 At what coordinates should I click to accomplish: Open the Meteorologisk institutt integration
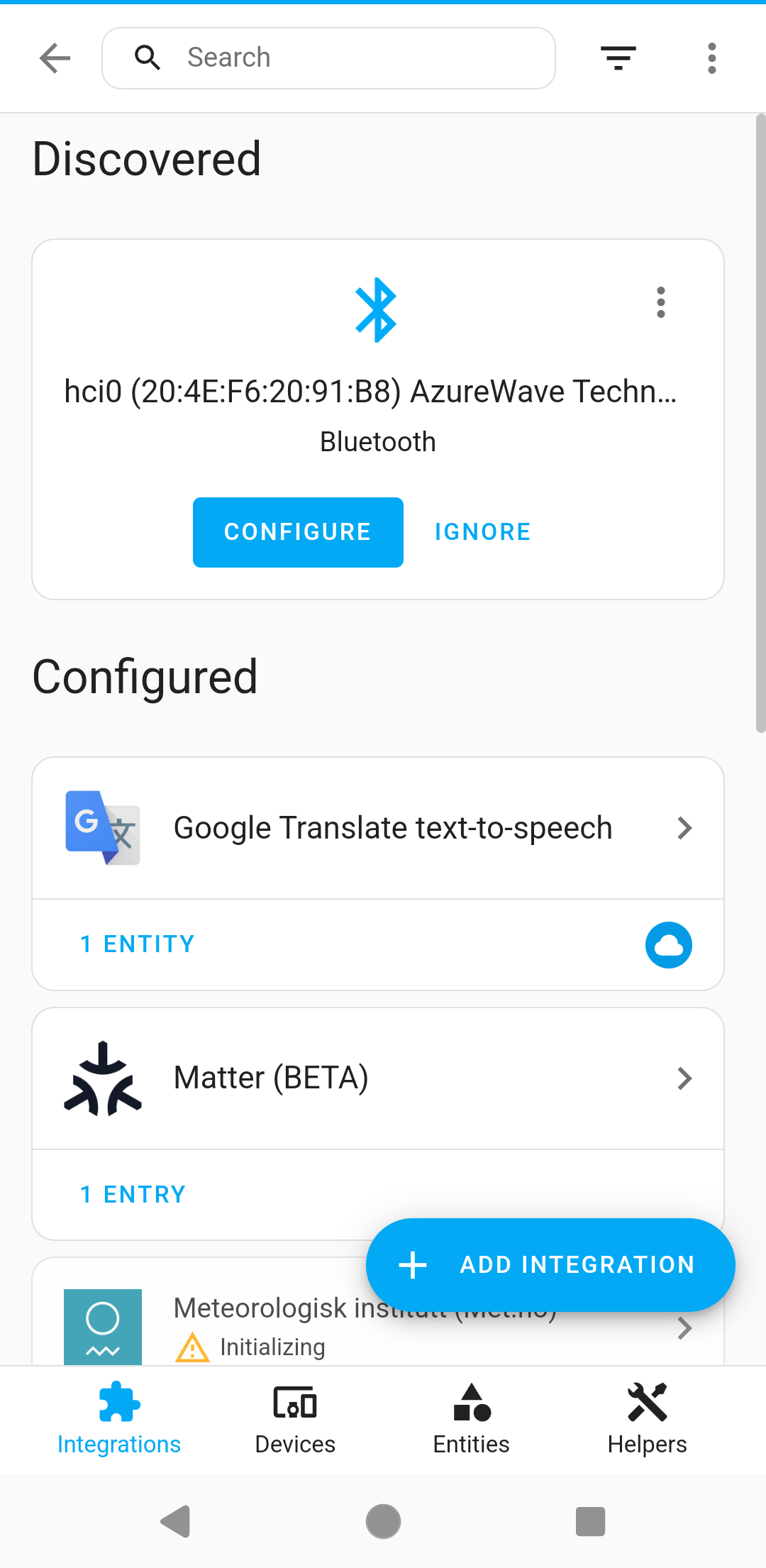click(x=270, y=1320)
